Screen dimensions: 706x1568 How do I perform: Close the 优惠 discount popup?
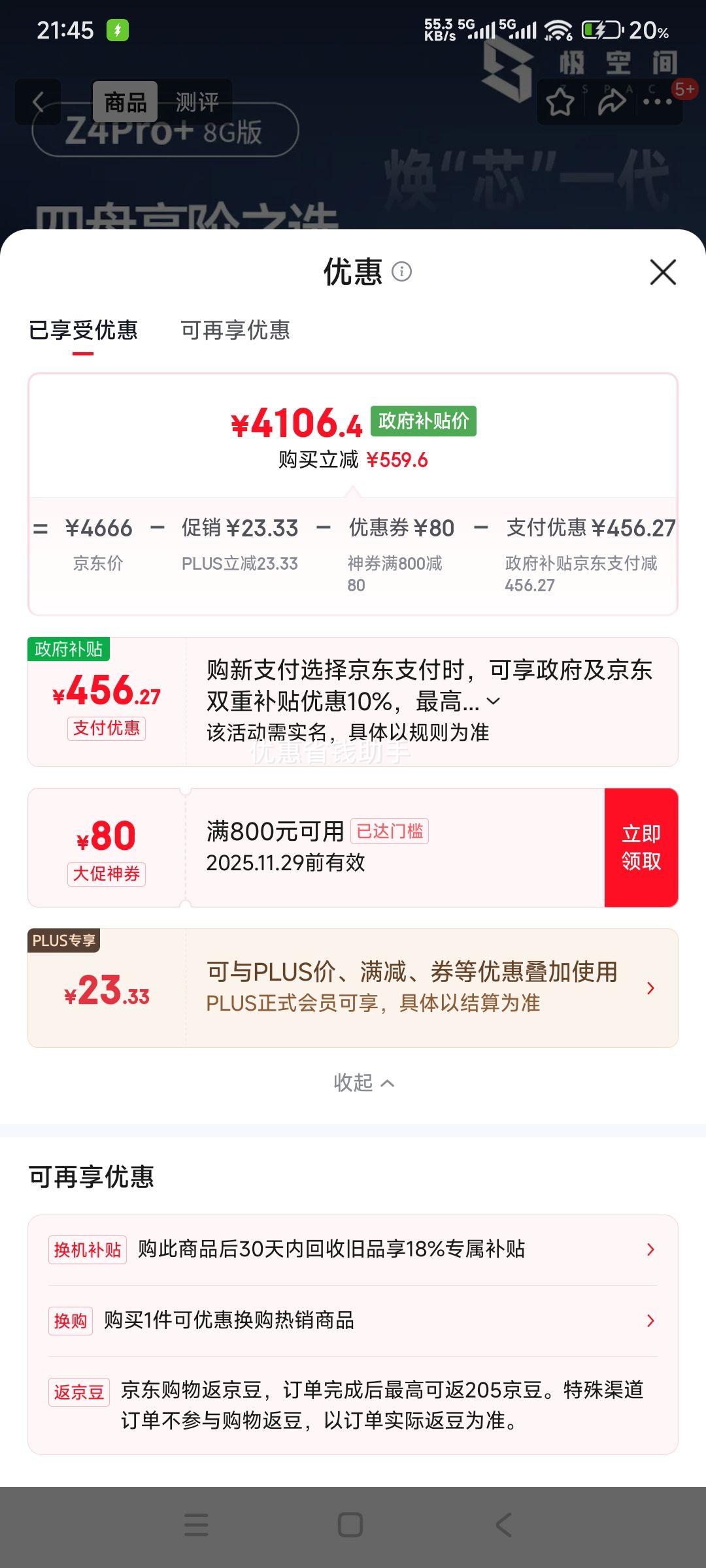pos(662,273)
